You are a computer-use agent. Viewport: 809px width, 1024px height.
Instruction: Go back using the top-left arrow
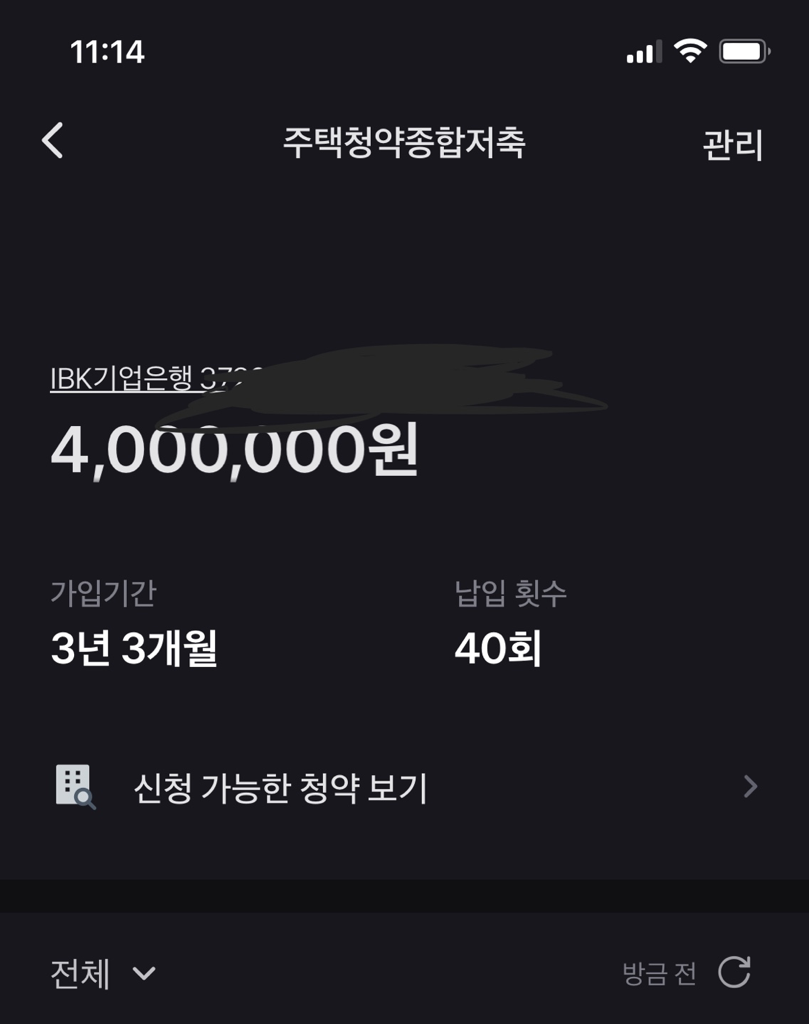(x=53, y=141)
